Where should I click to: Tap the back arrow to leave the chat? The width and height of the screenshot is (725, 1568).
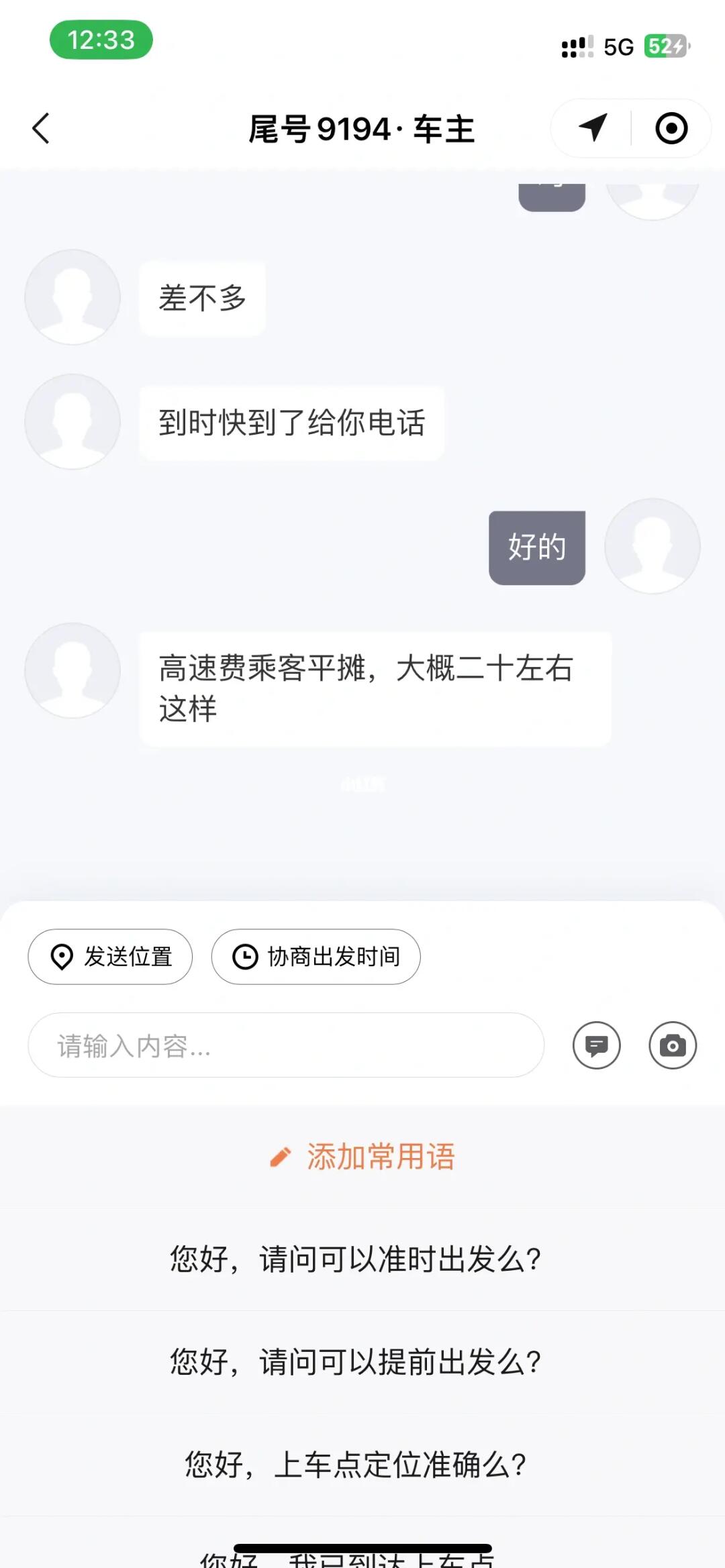pos(42,129)
